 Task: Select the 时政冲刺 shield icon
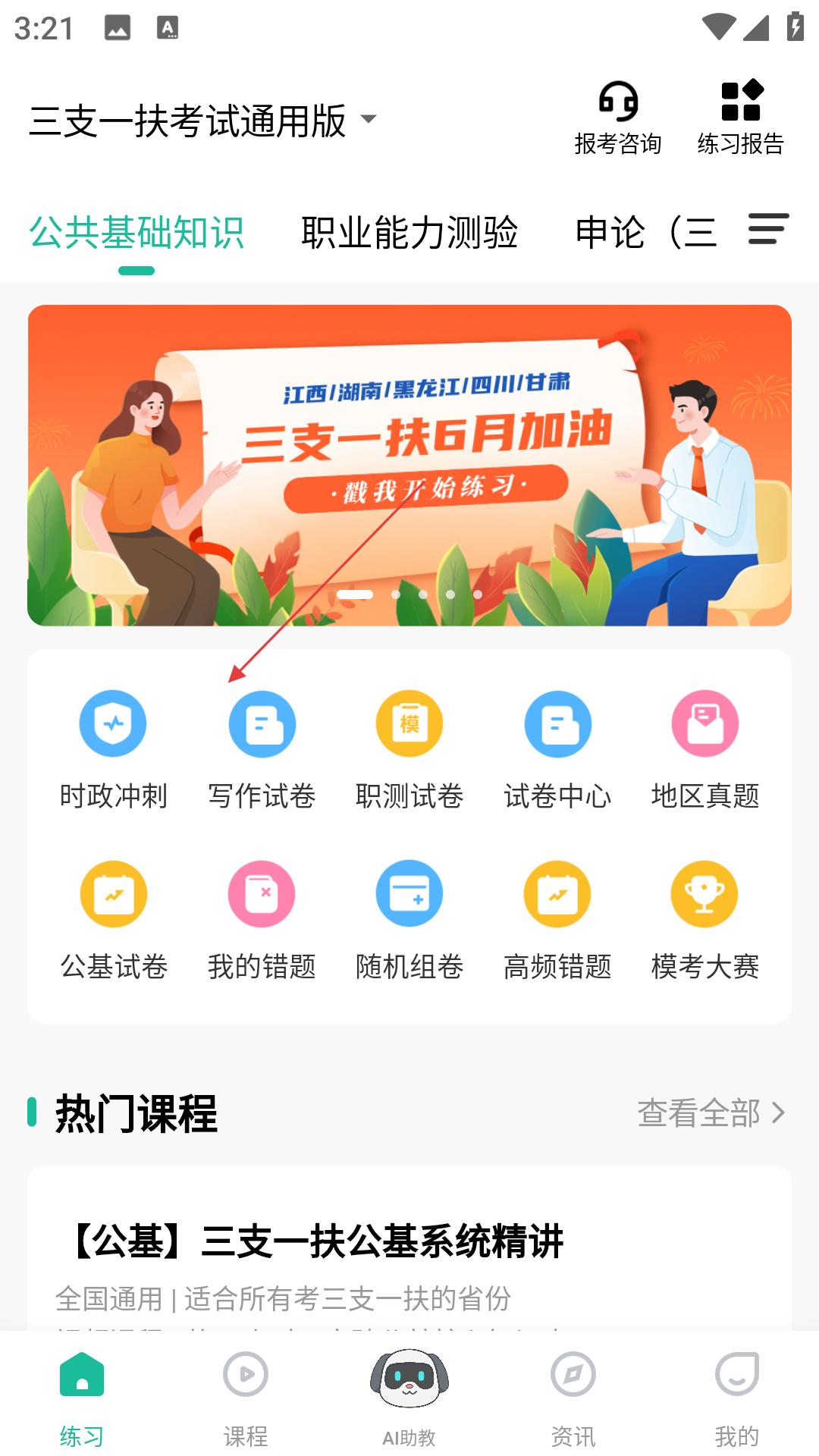(113, 723)
